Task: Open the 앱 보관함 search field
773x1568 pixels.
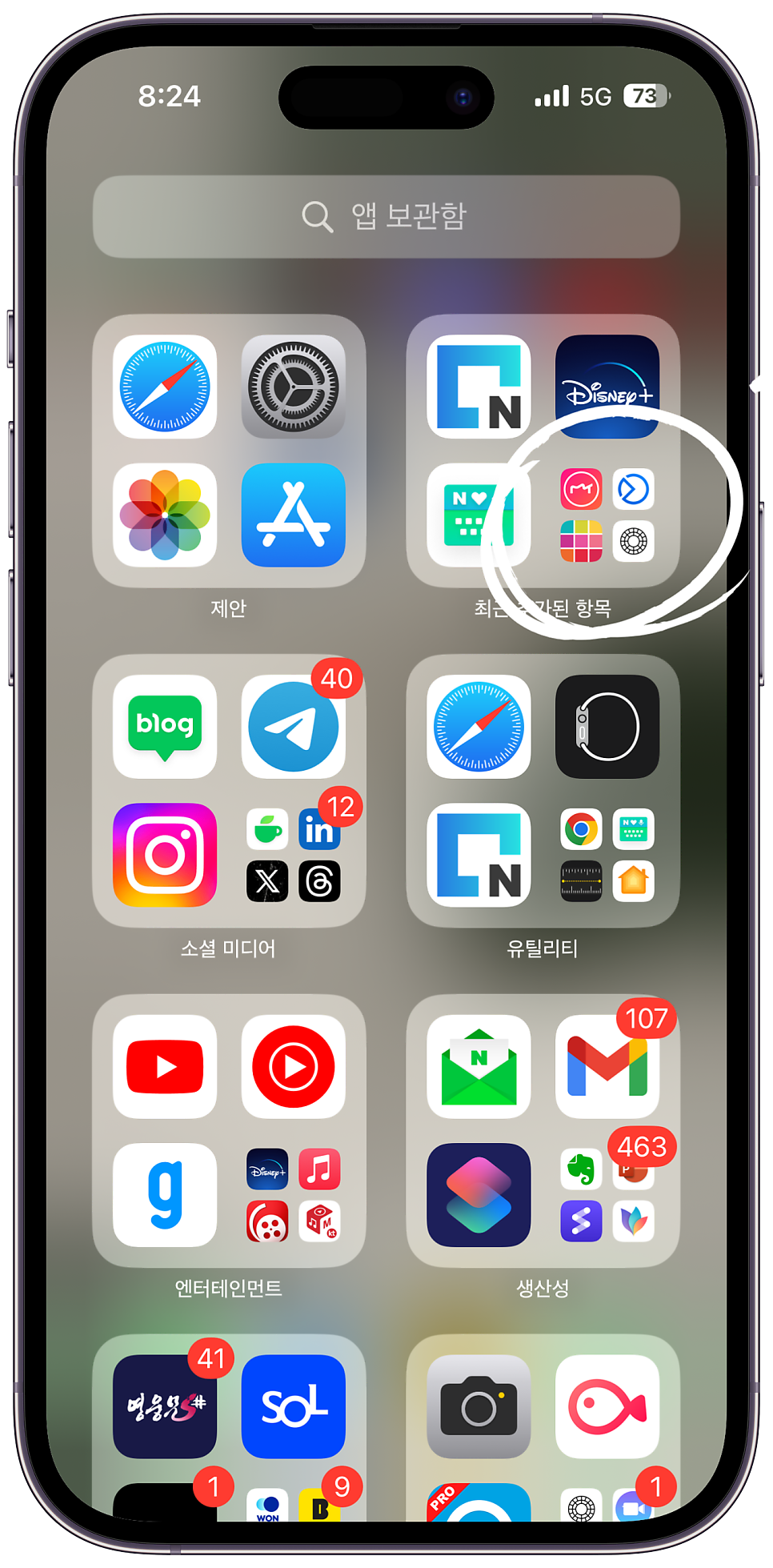Action: click(386, 216)
